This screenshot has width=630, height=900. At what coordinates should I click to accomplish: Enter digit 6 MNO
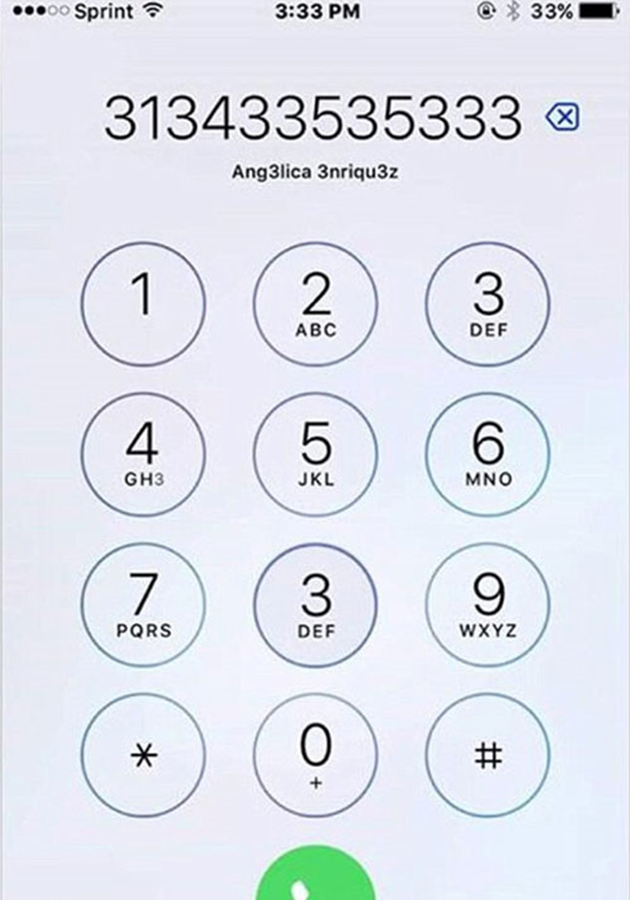click(488, 454)
